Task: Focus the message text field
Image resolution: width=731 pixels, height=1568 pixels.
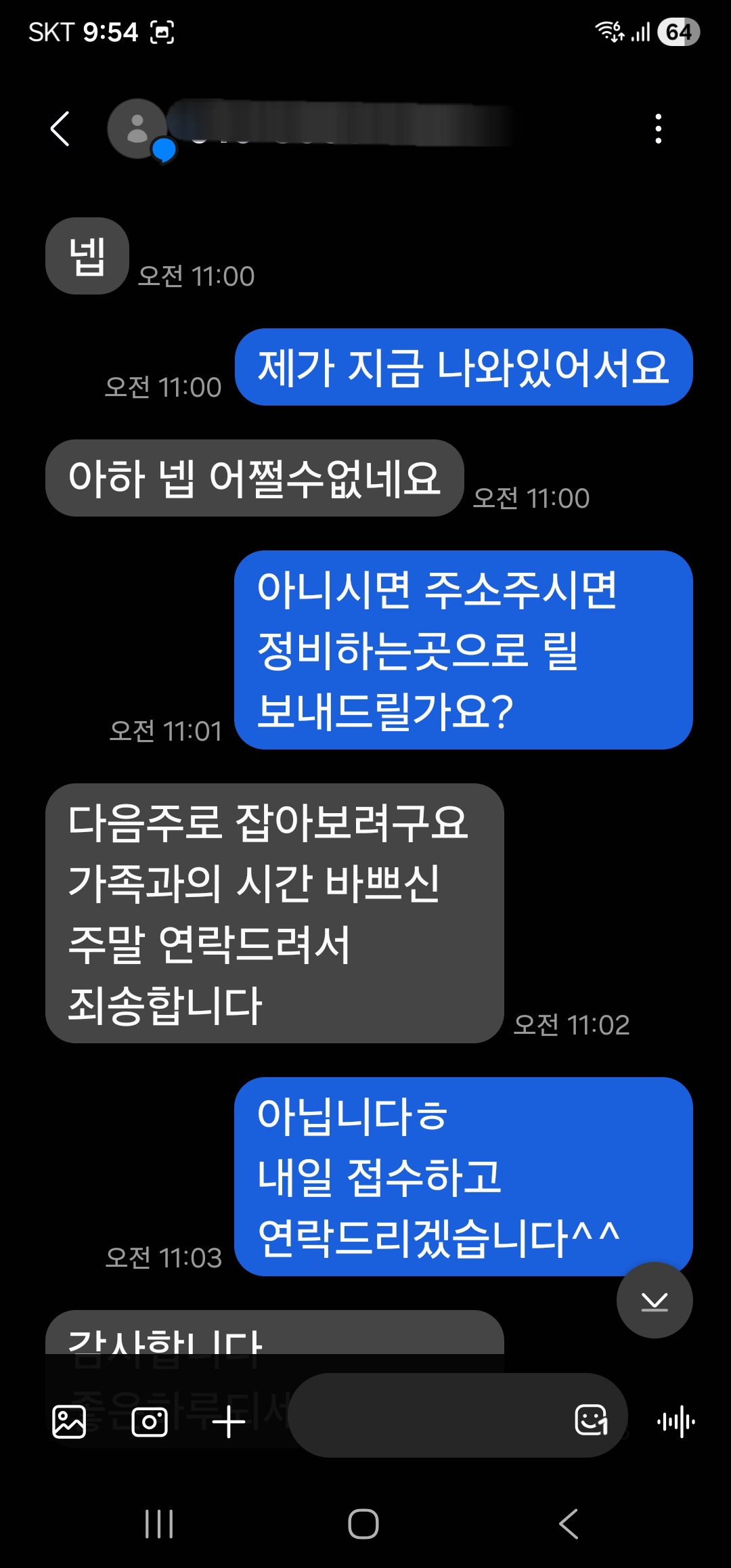Action: [426, 1416]
